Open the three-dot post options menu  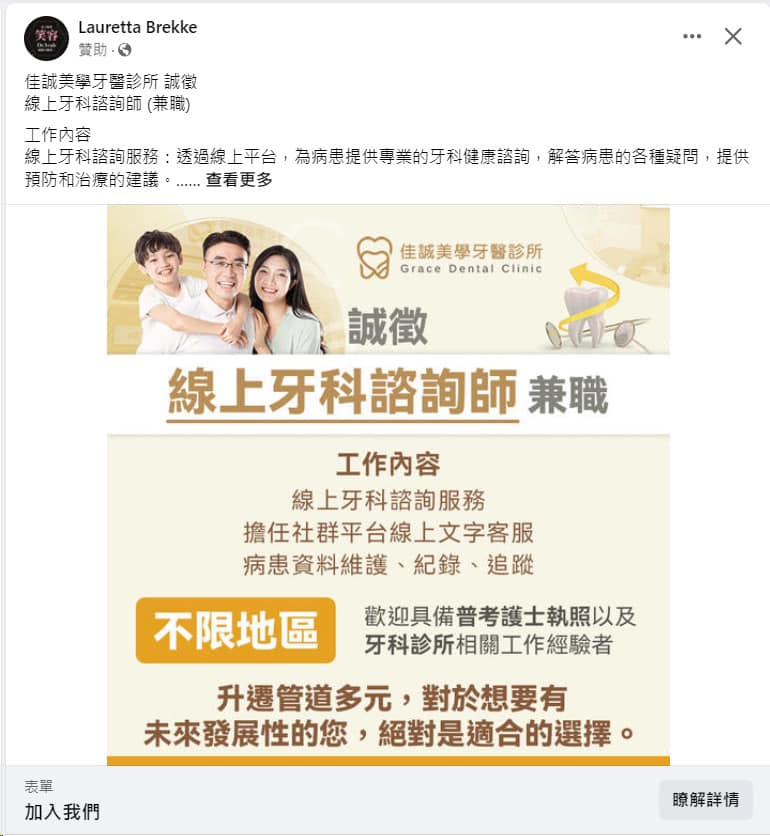(692, 37)
